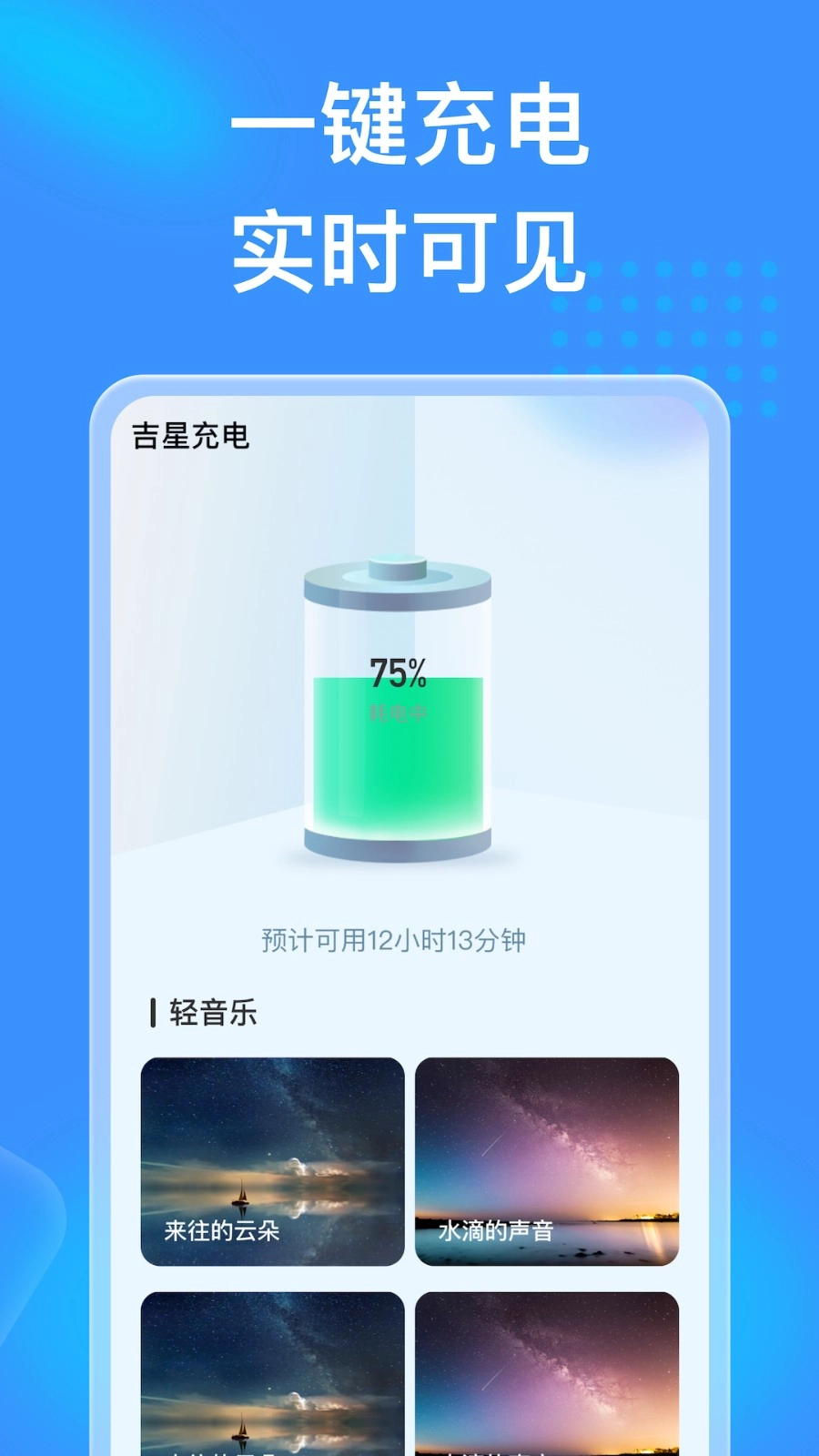Tap the 轻音乐 section marker bar
Screen dimensions: 819x1456
pyautogui.click(x=155, y=1011)
